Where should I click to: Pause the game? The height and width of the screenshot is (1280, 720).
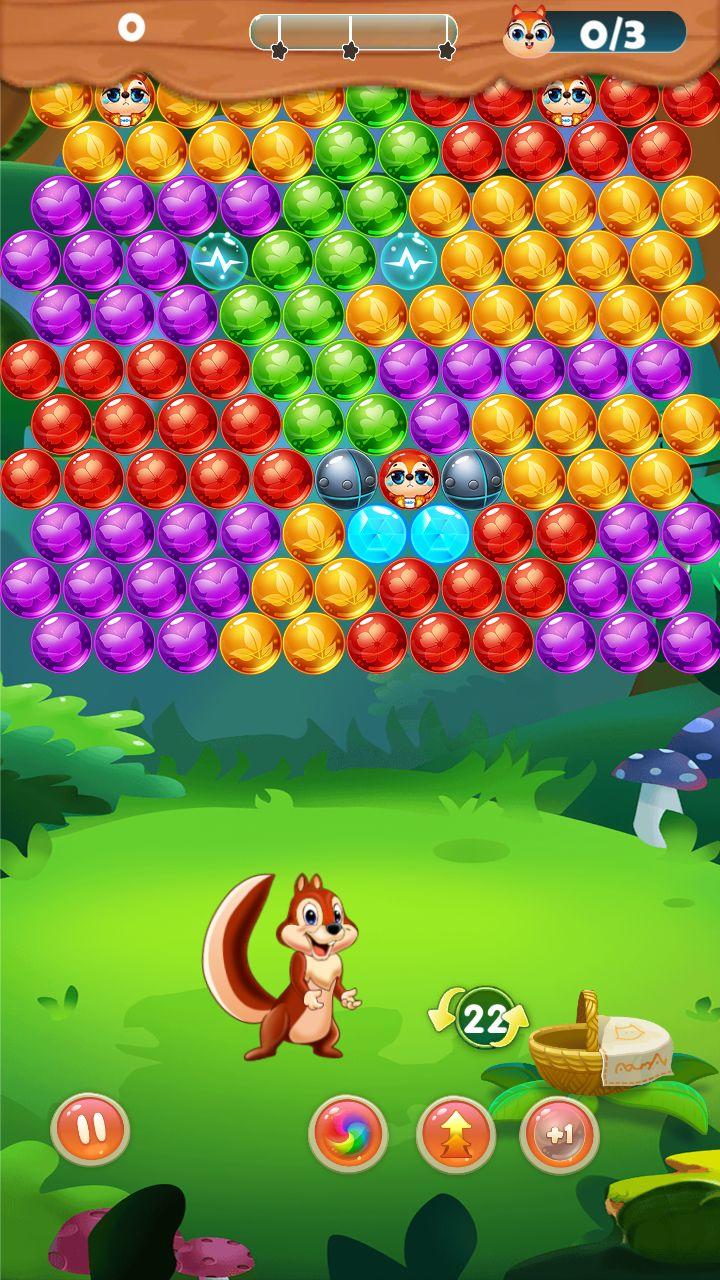pos(90,1129)
